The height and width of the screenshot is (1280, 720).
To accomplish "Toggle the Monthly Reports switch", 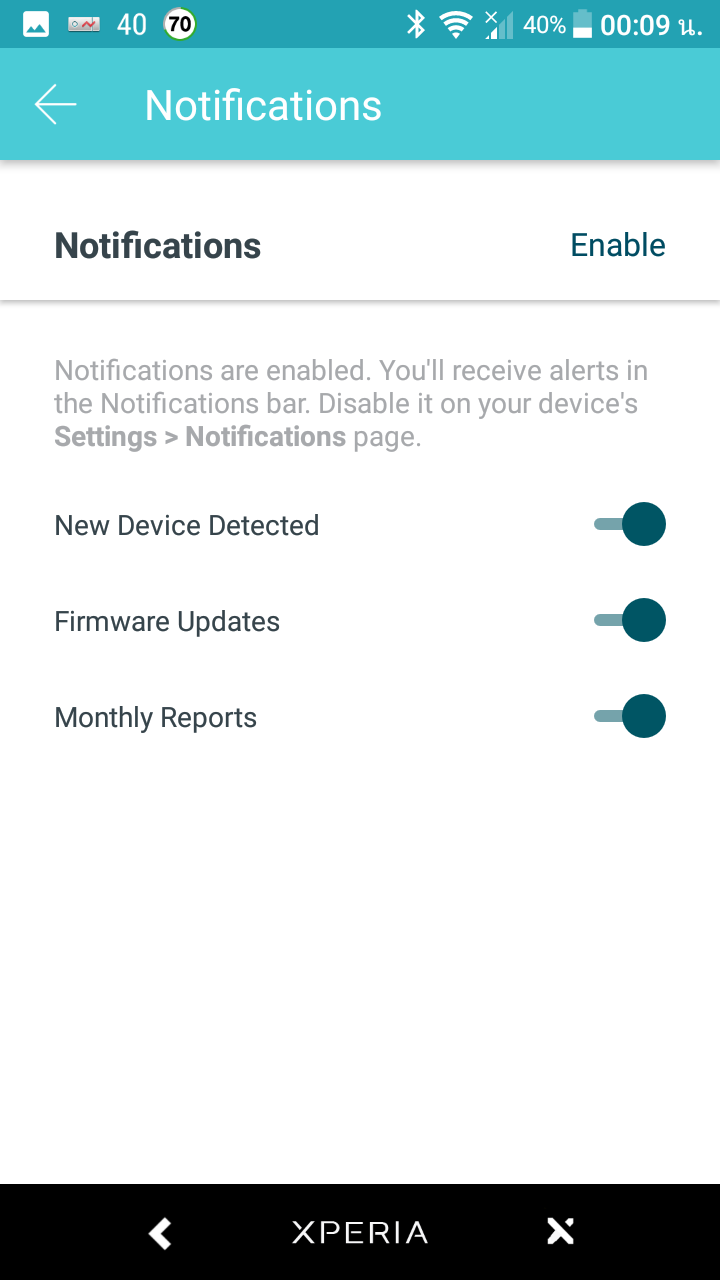I will (x=630, y=716).
